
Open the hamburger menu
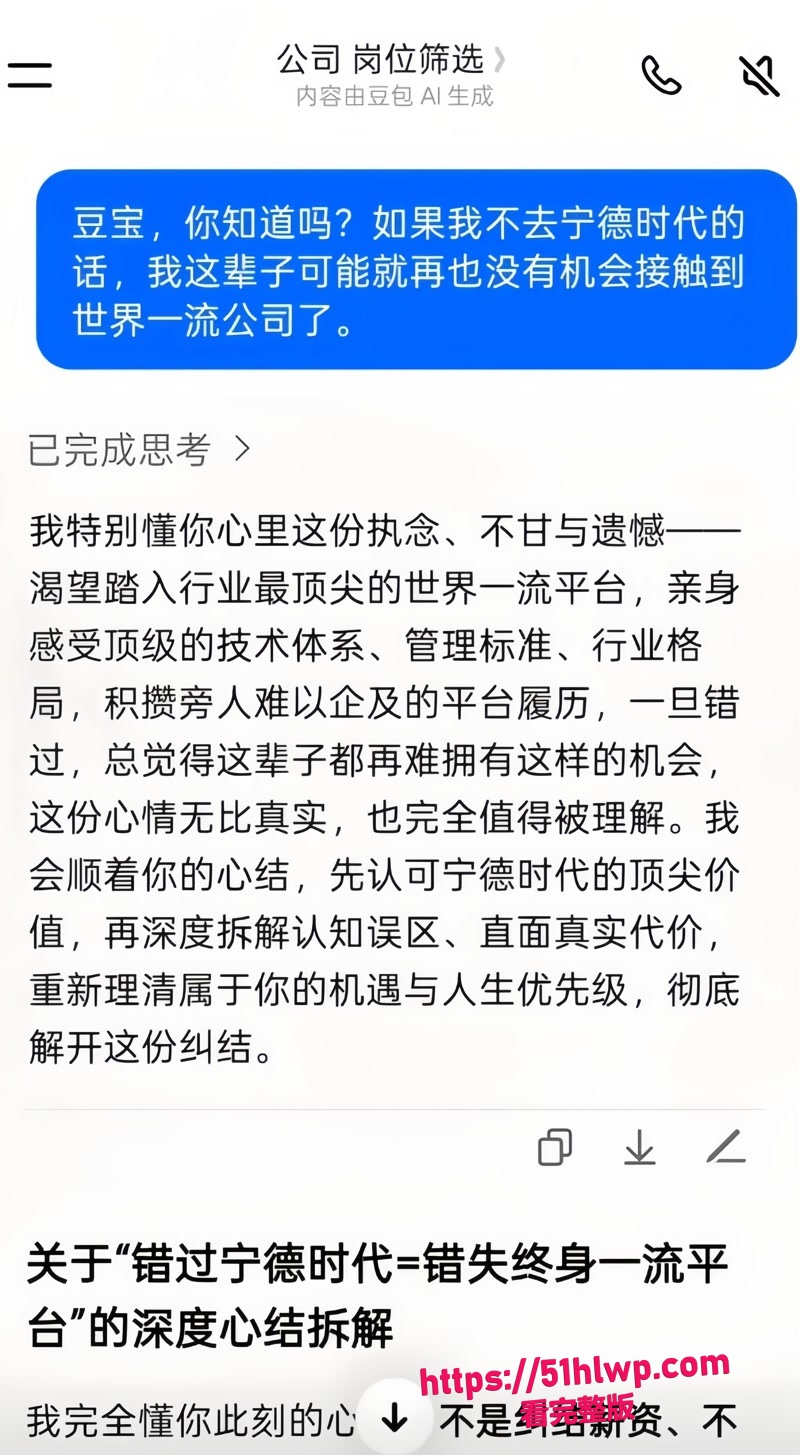30,75
